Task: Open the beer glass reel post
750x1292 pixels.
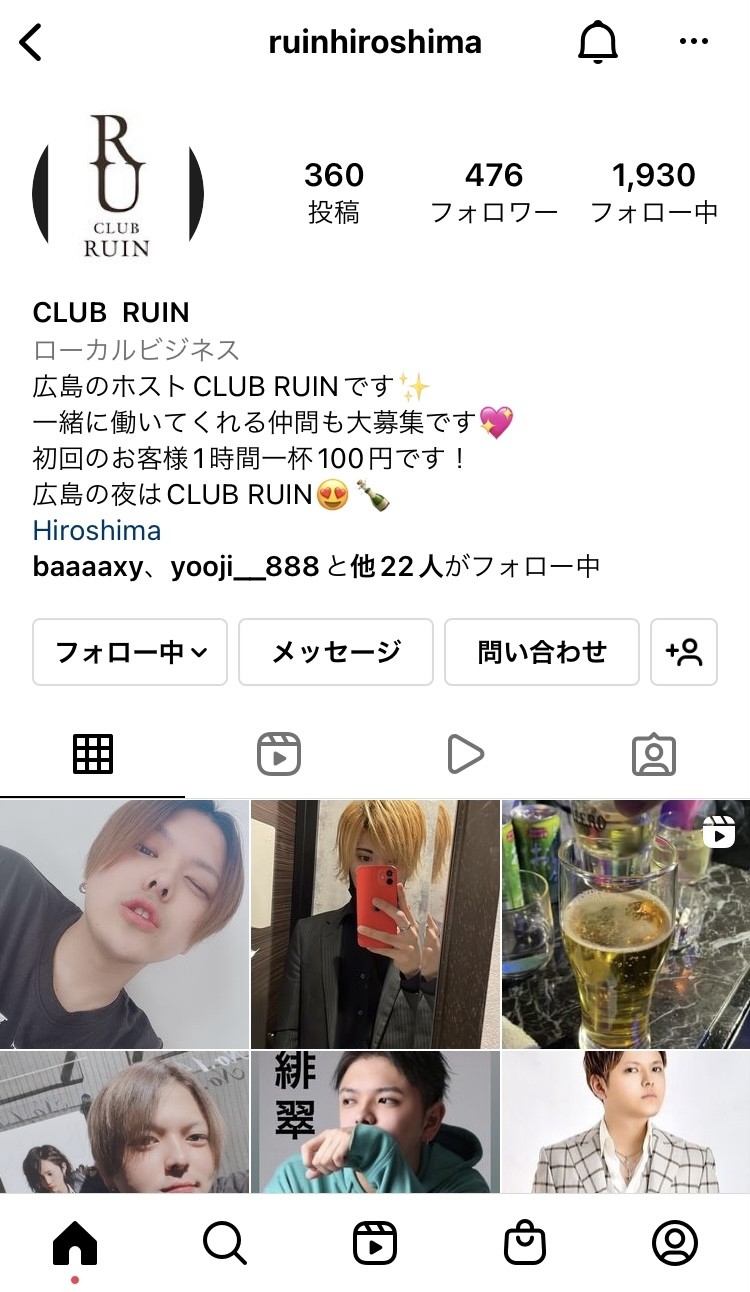Action: point(625,923)
